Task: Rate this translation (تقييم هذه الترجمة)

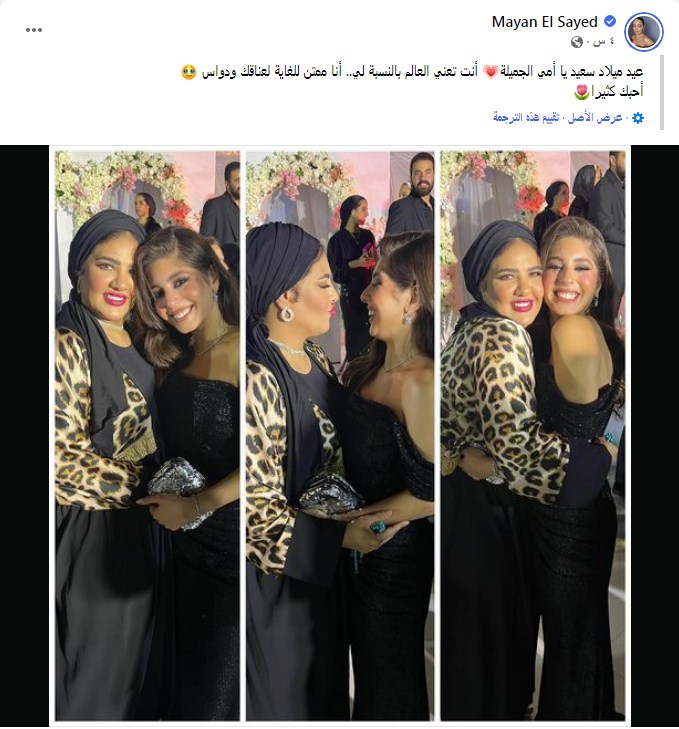Action: pos(528,118)
